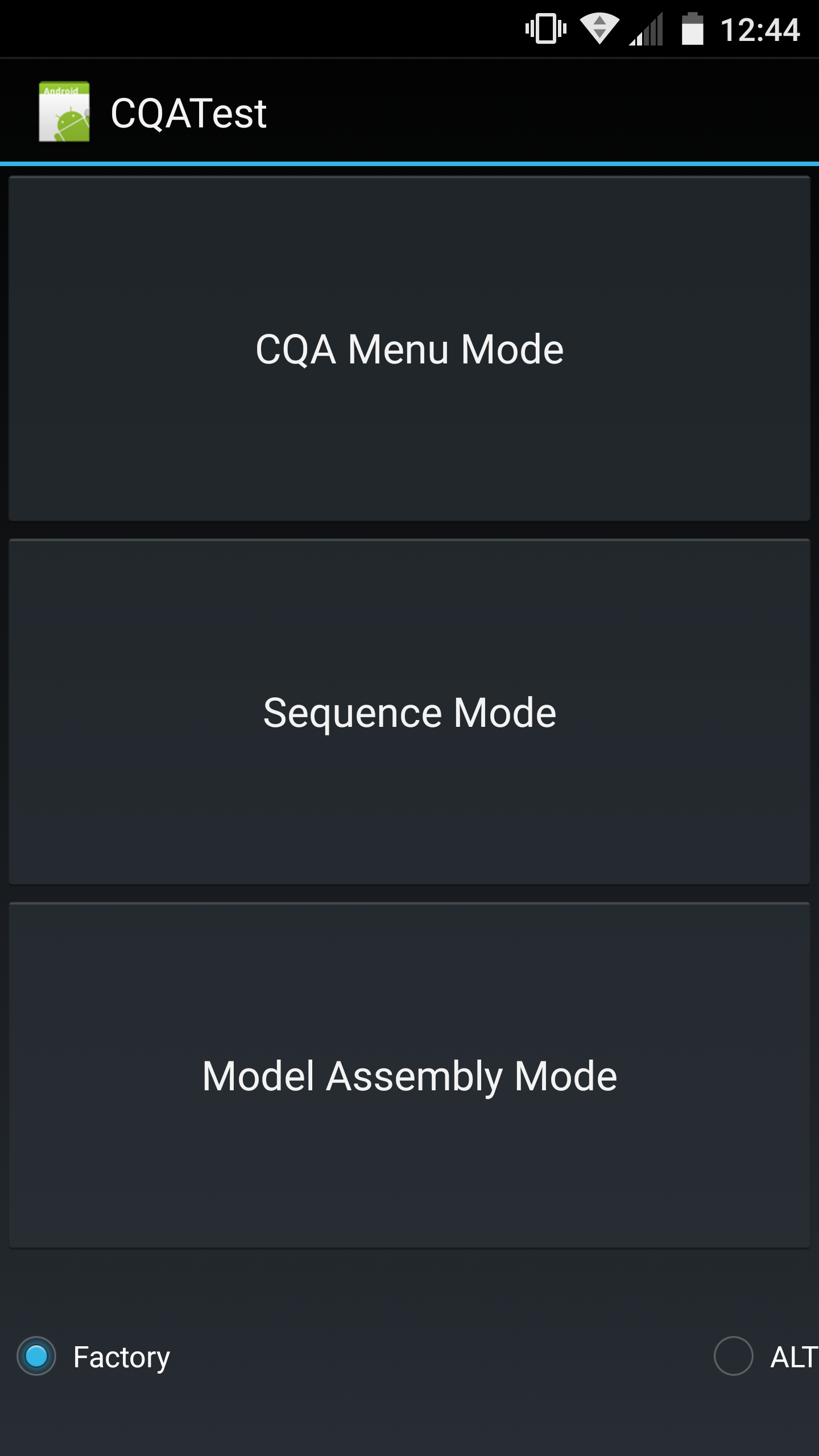This screenshot has width=819, height=1456.
Task: Open CQA Menu Mode
Action: click(409, 349)
